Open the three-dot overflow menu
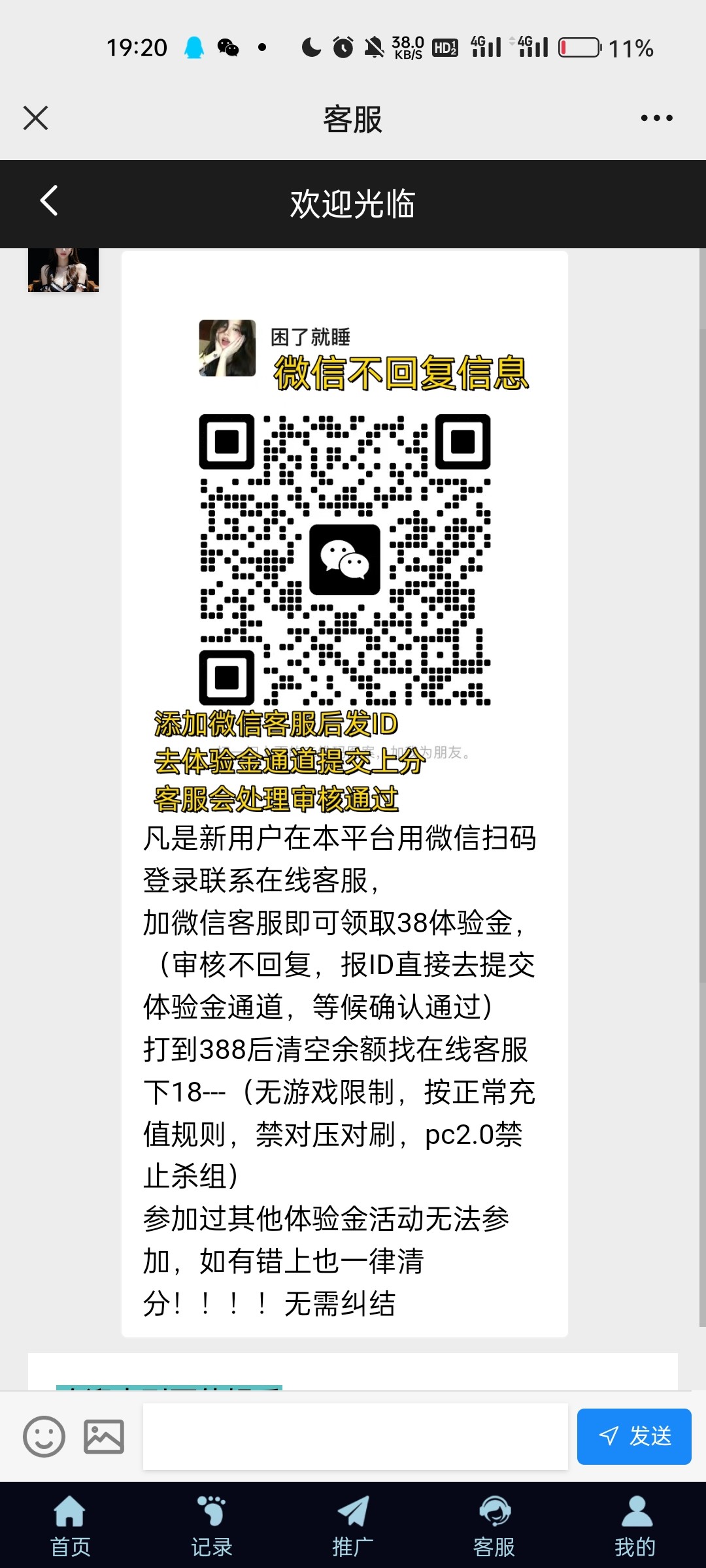 click(656, 118)
